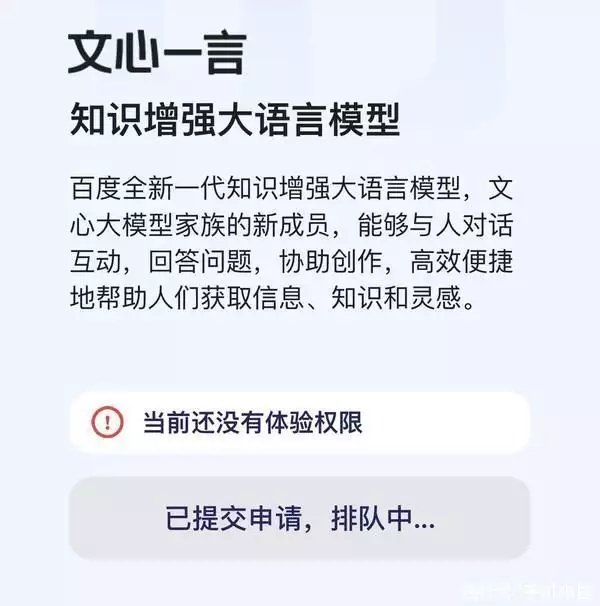Tap the 已提交申请，排队中 button

[299, 519]
